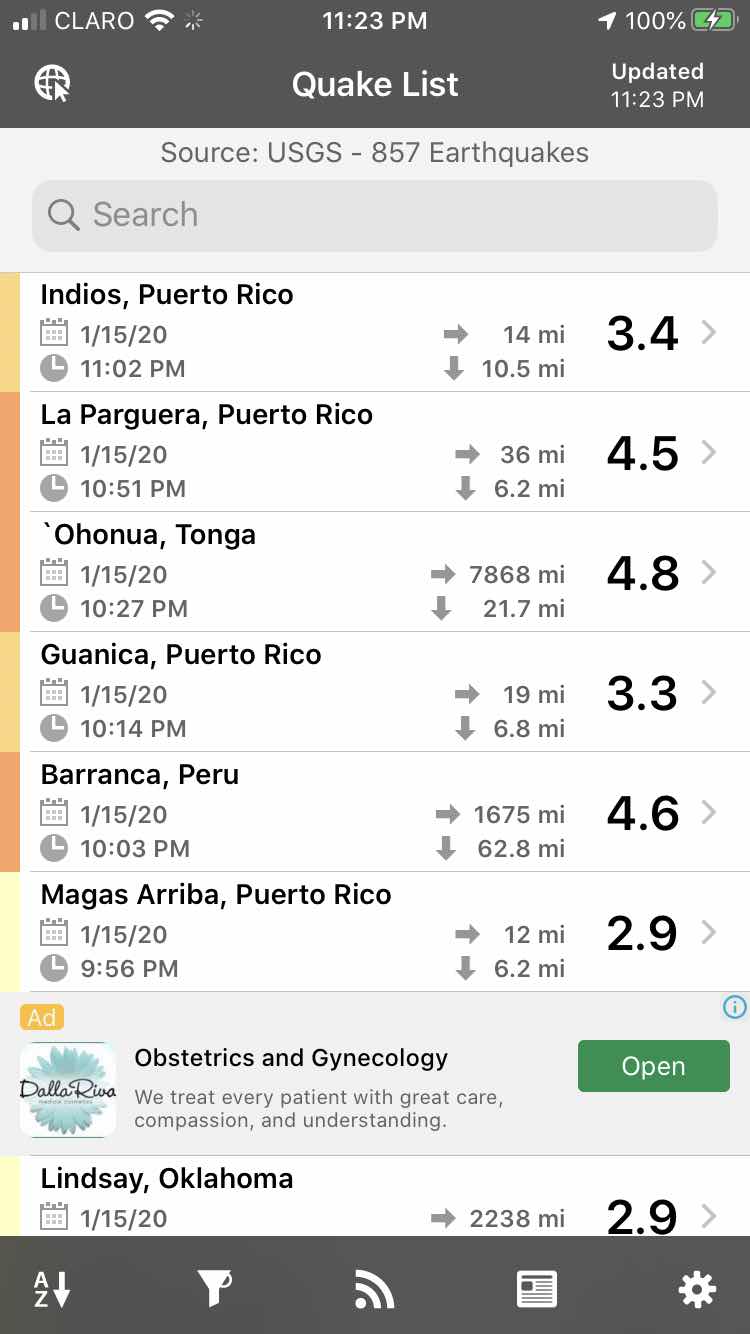Open the La Parguera 4.5 earthquake

click(375, 452)
